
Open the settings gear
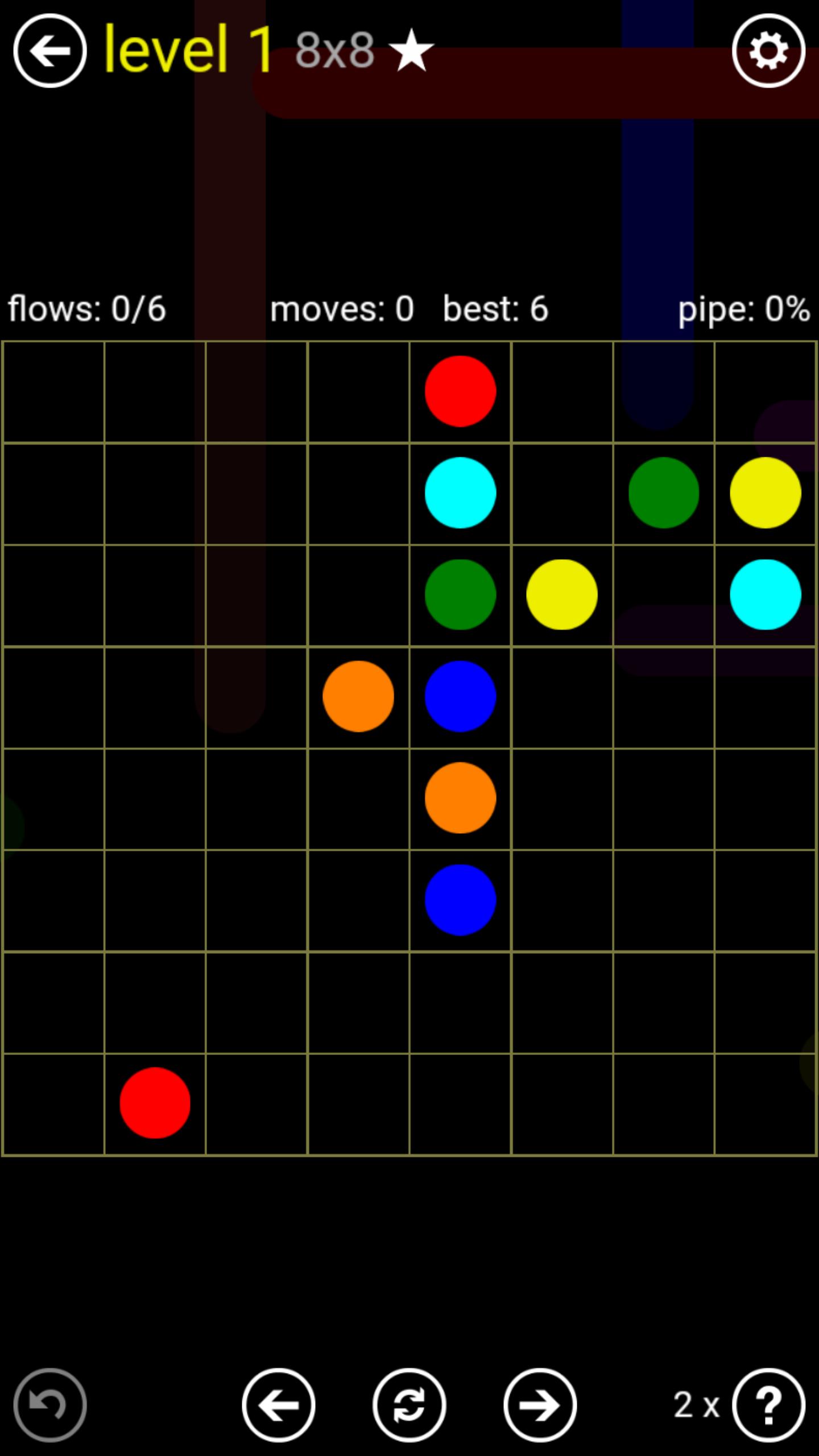(x=768, y=51)
